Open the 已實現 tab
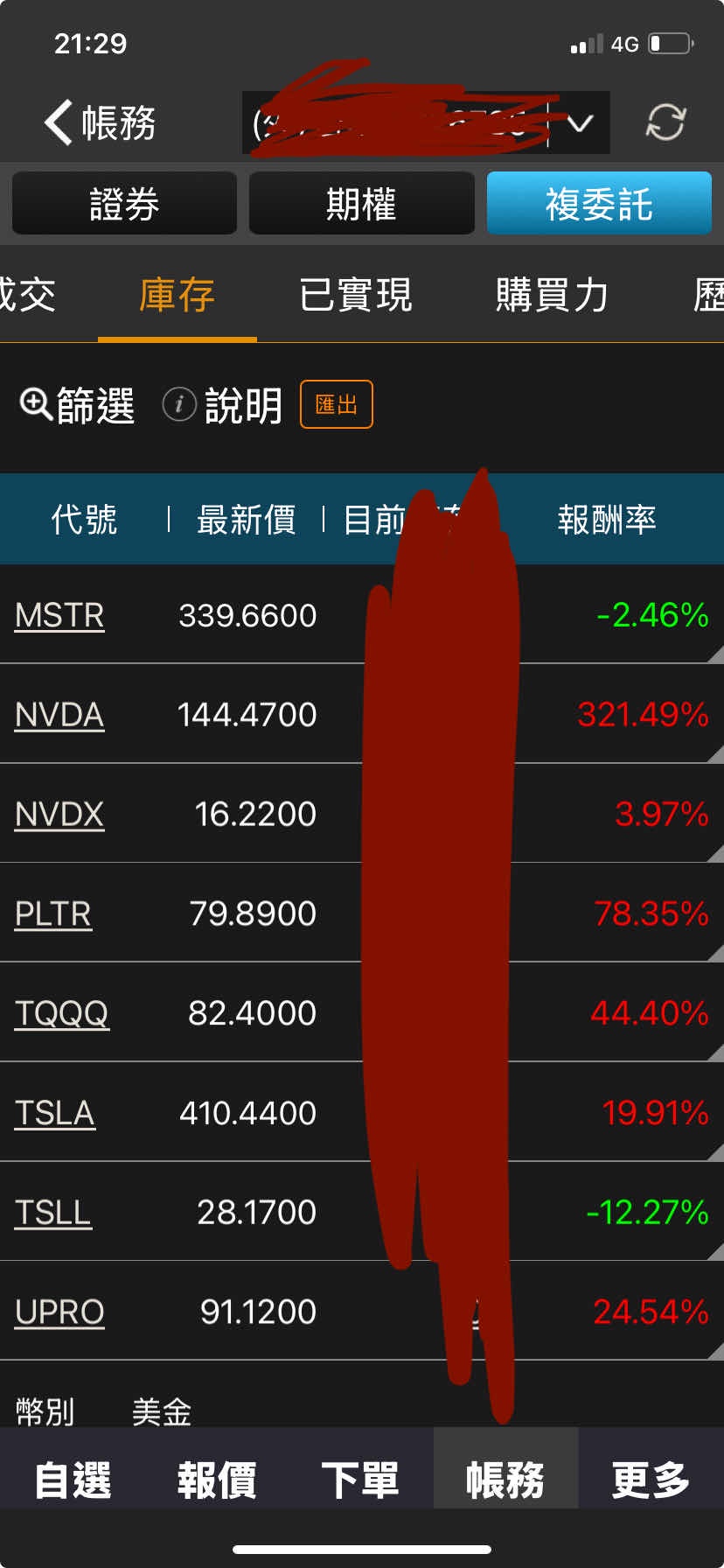Image resolution: width=724 pixels, height=1568 pixels. point(355,295)
